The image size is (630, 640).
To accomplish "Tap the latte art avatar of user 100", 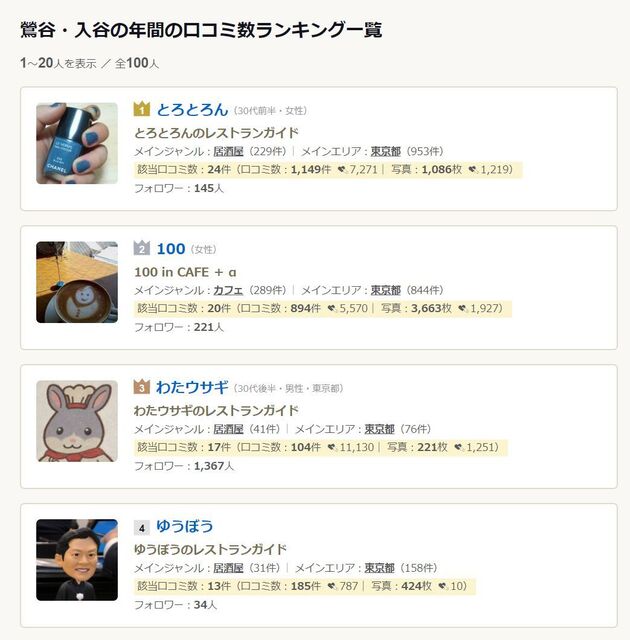I will (x=77, y=282).
